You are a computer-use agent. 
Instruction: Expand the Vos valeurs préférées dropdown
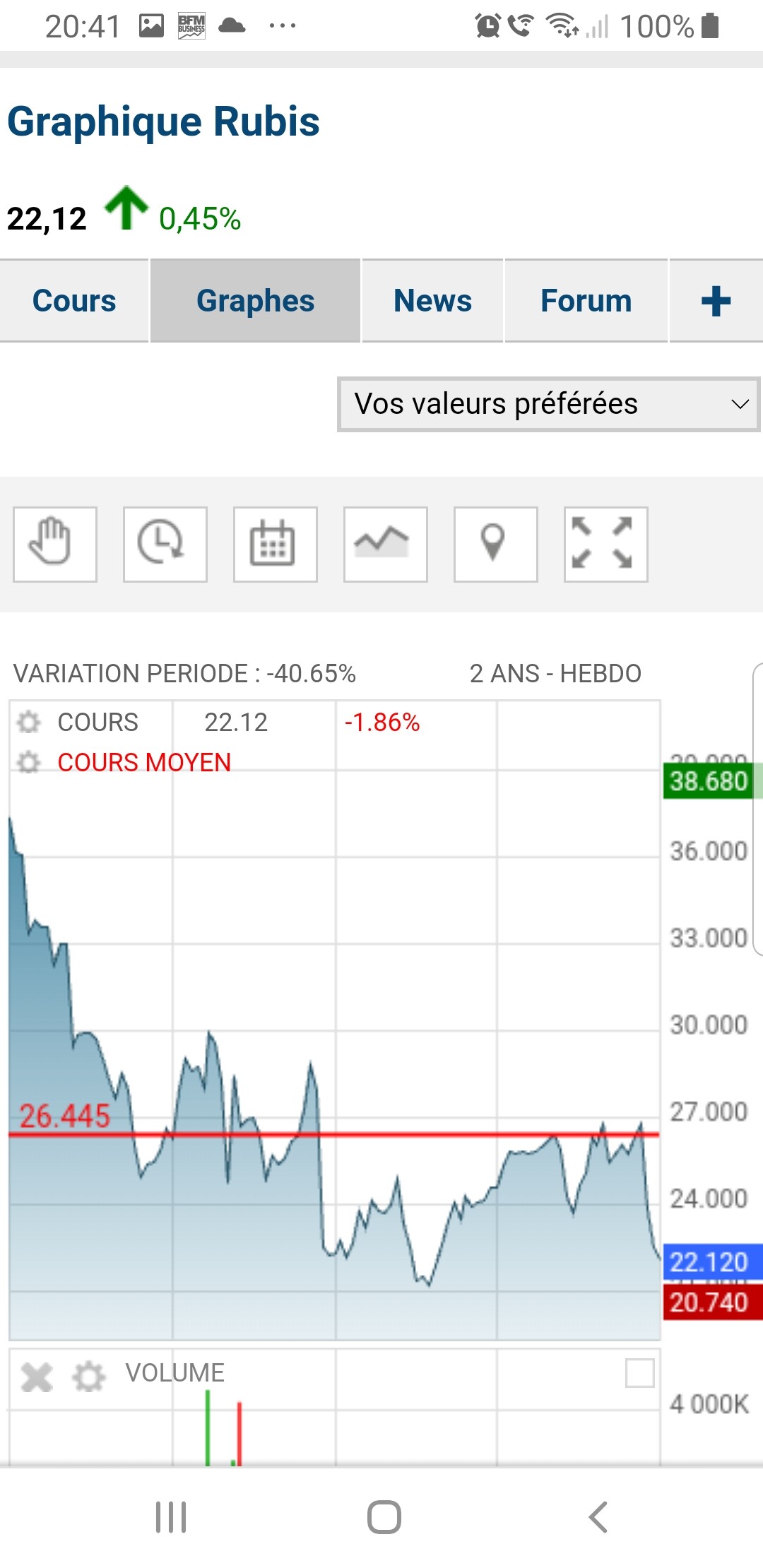pyautogui.click(x=549, y=404)
